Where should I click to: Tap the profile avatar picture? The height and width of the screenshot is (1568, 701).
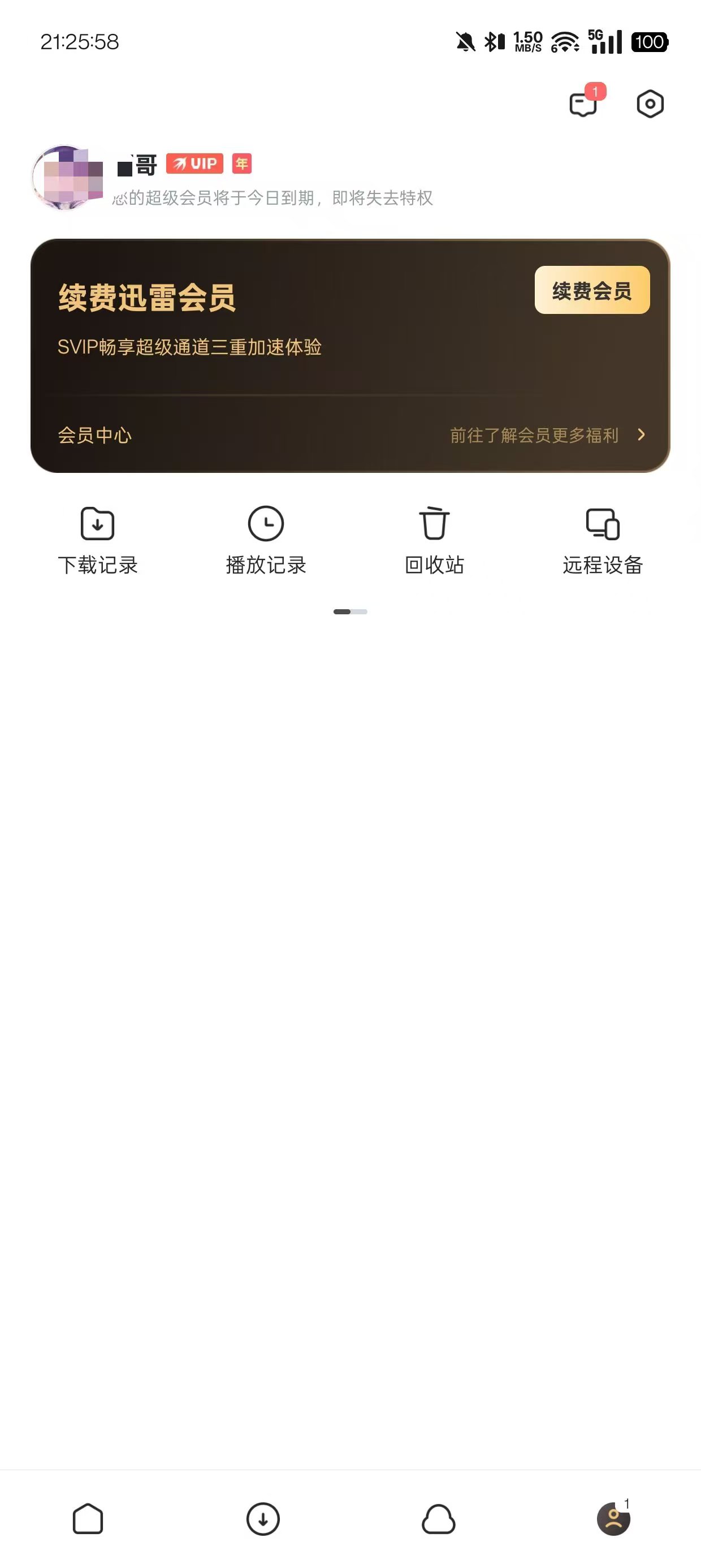67,178
